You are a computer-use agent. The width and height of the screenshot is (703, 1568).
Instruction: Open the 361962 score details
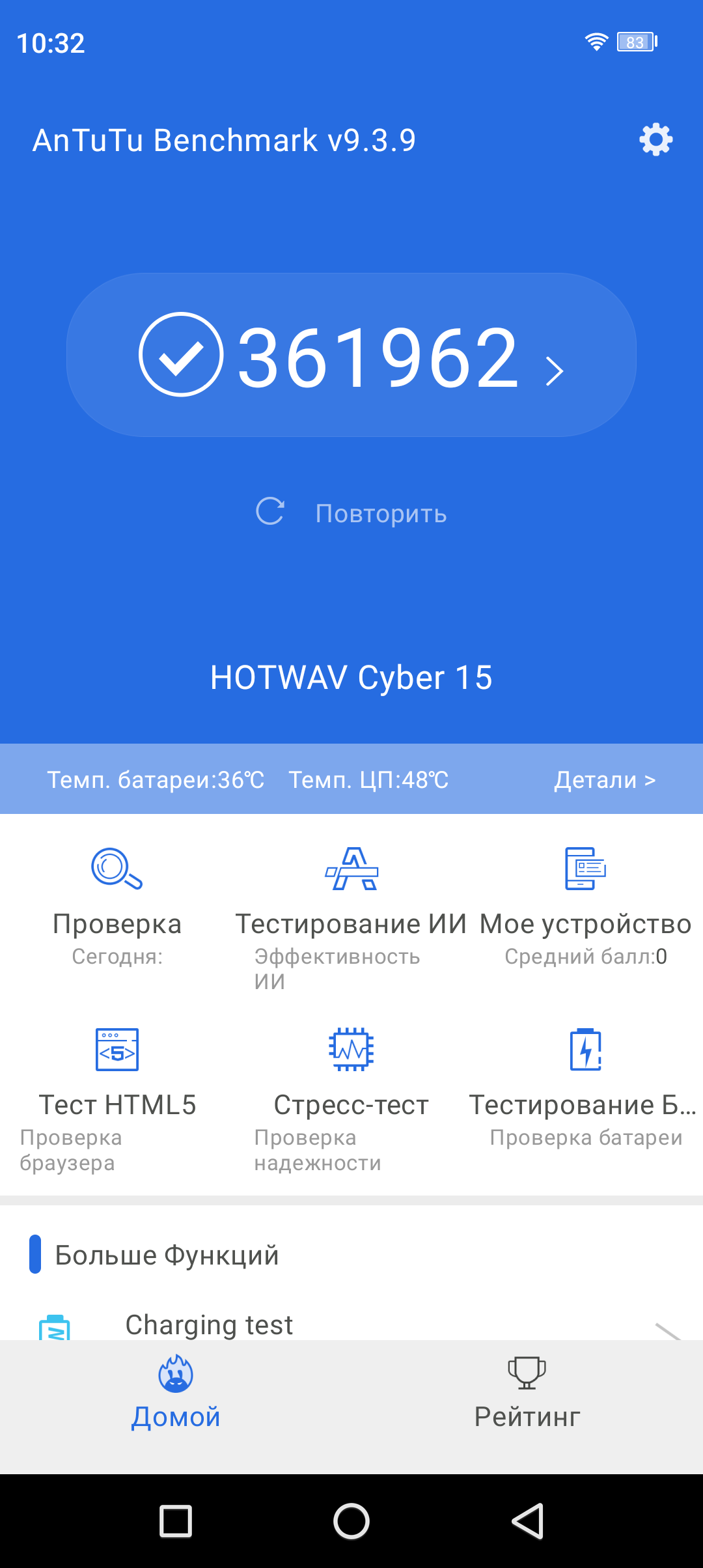351,356
